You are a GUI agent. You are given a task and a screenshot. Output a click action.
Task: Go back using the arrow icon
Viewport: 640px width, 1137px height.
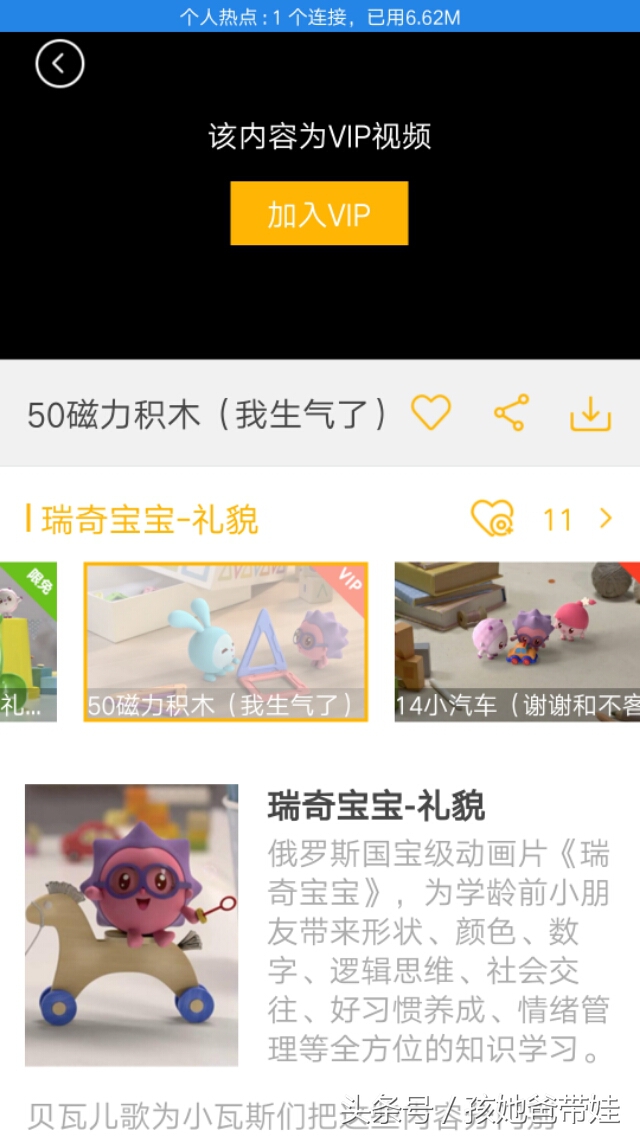pos(60,64)
